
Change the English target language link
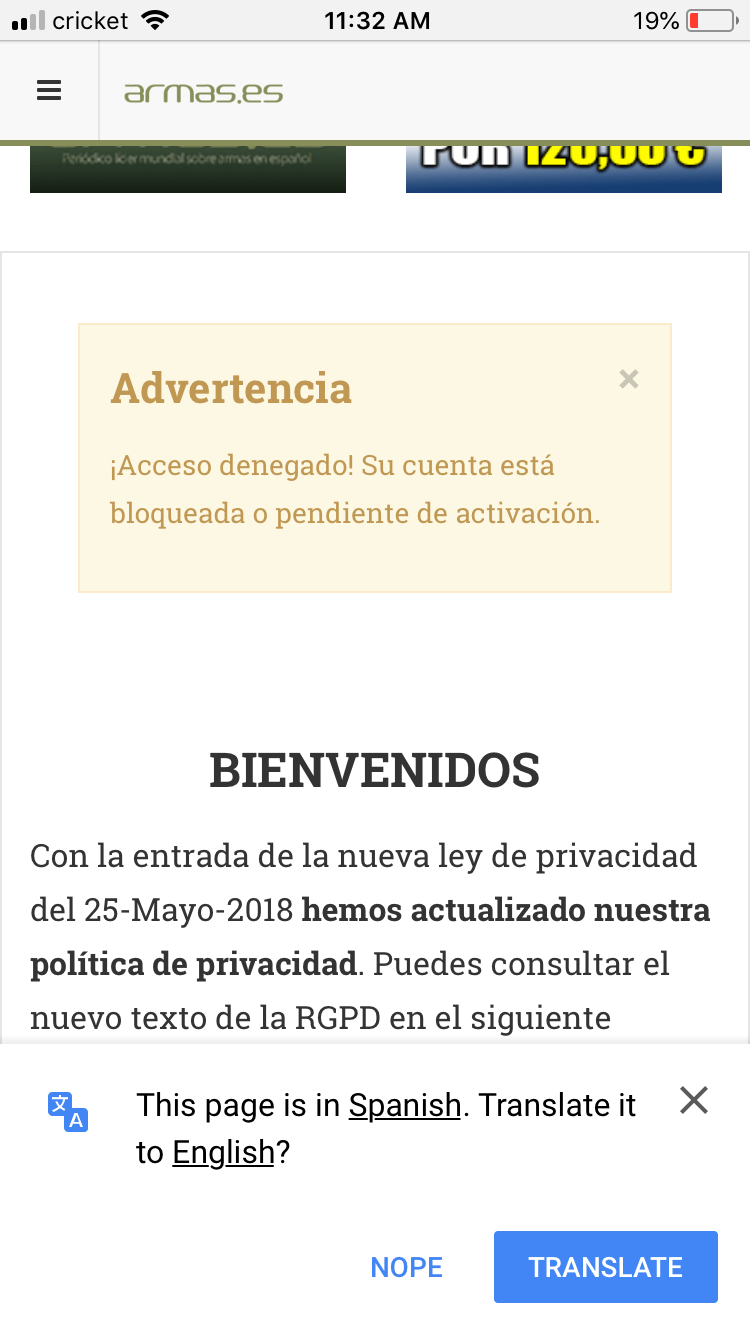pyautogui.click(x=223, y=1153)
